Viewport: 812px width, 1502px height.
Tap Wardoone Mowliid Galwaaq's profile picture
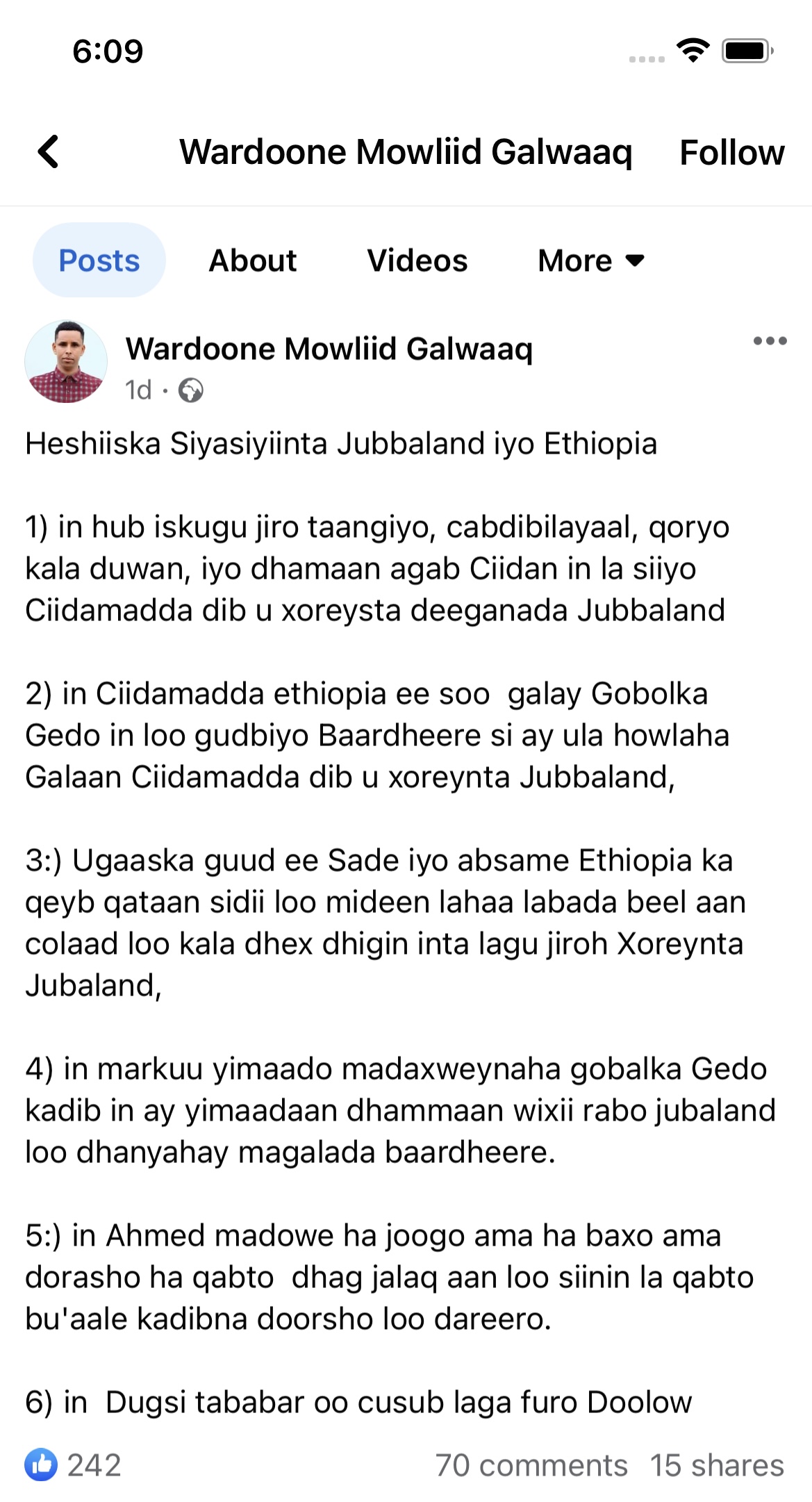click(x=66, y=361)
